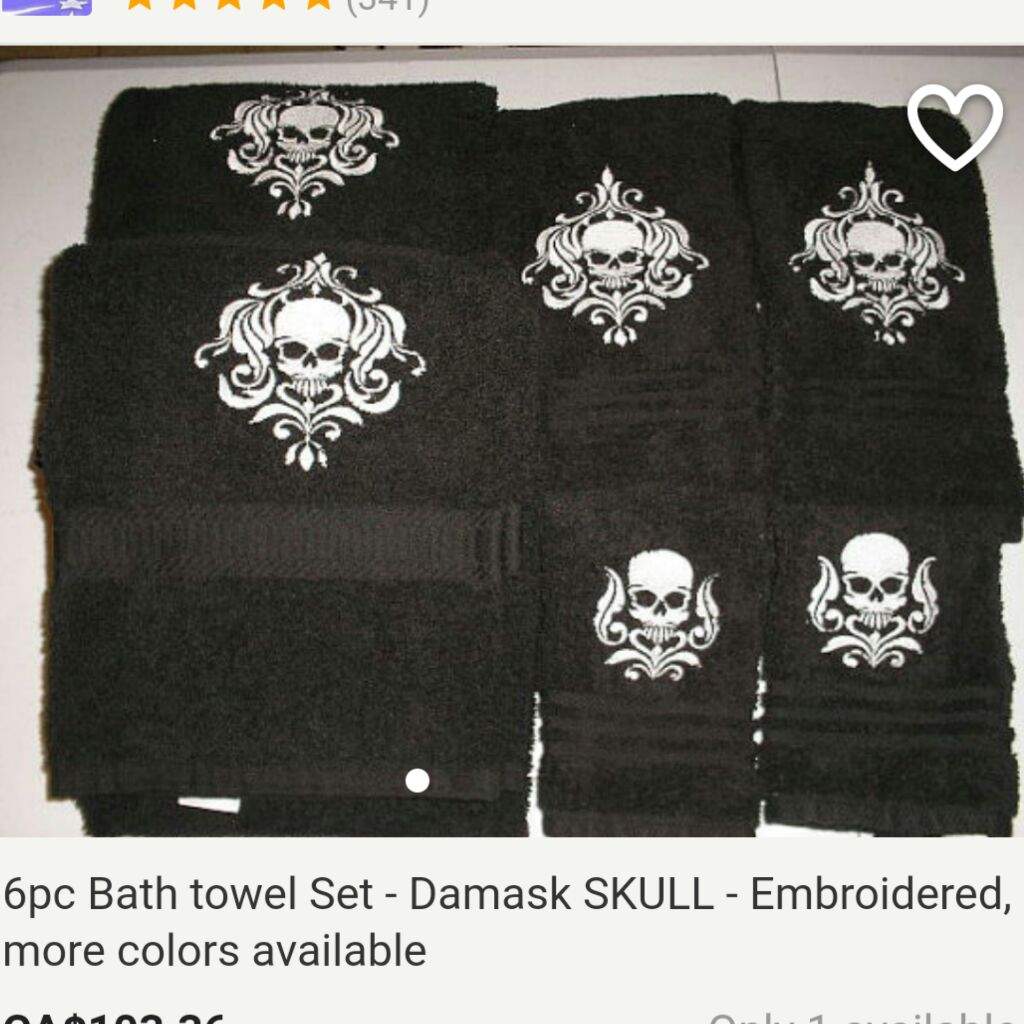The image size is (1024, 1024).
Task: Open the 6pc Bath towel Set listing title
Action: click(x=505, y=921)
